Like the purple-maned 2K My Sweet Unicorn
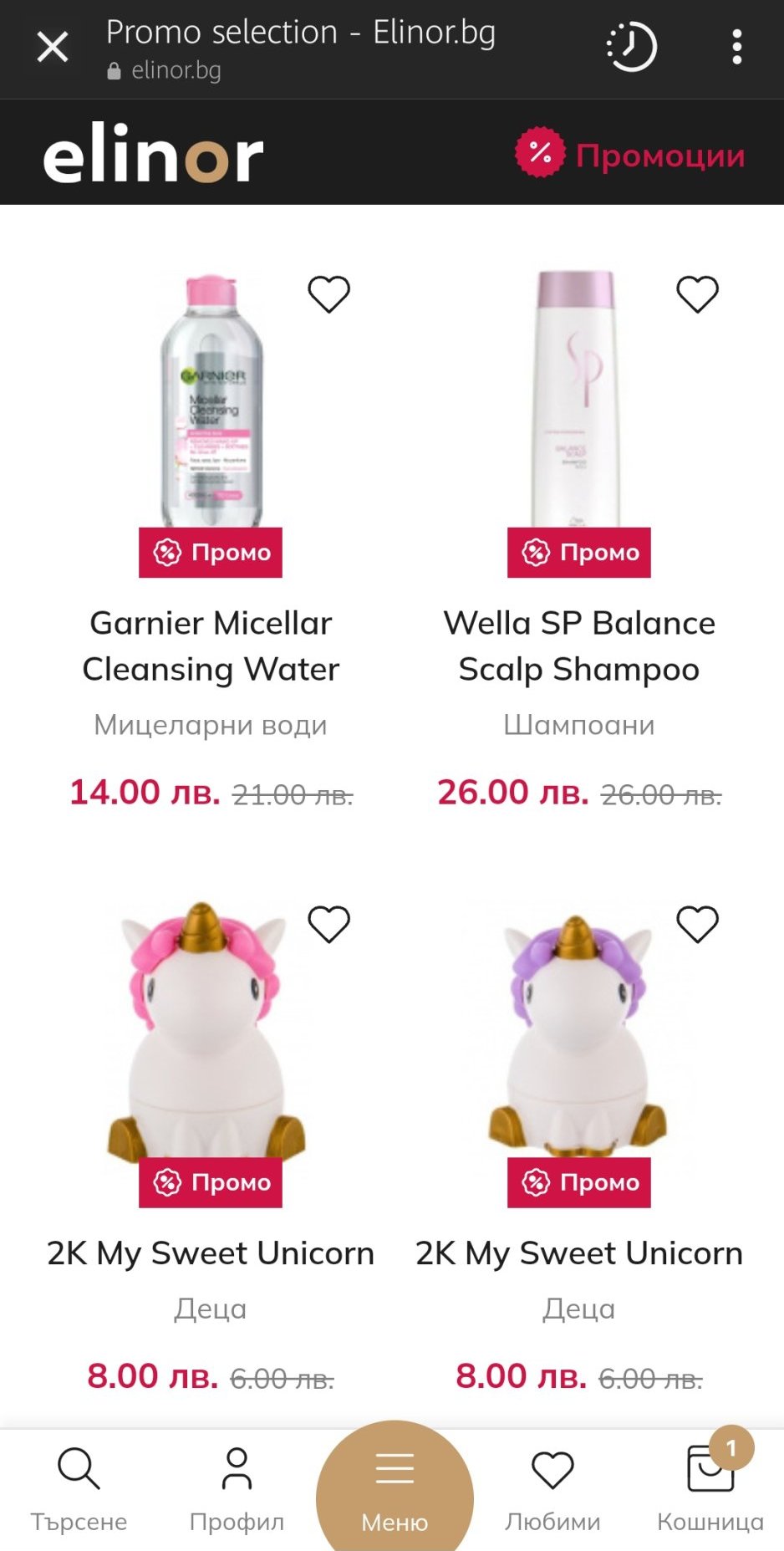The width and height of the screenshot is (784, 1551). [697, 925]
